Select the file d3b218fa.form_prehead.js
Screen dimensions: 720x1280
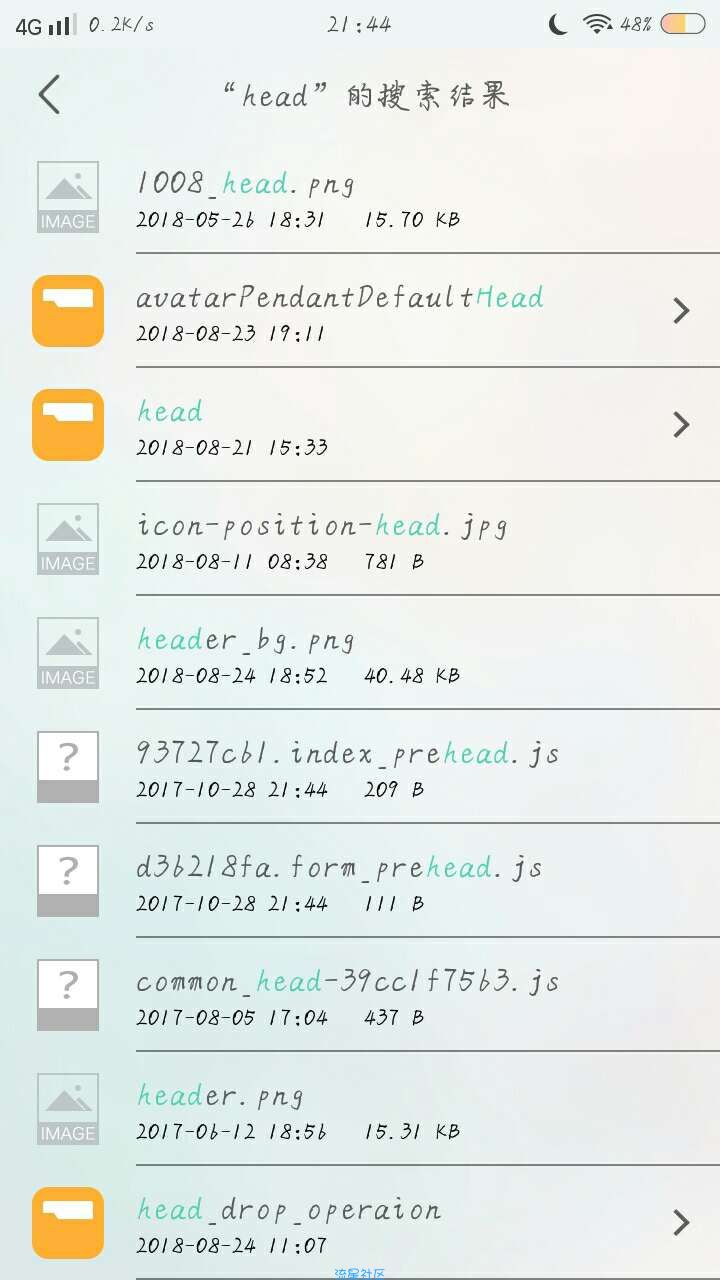tap(360, 881)
